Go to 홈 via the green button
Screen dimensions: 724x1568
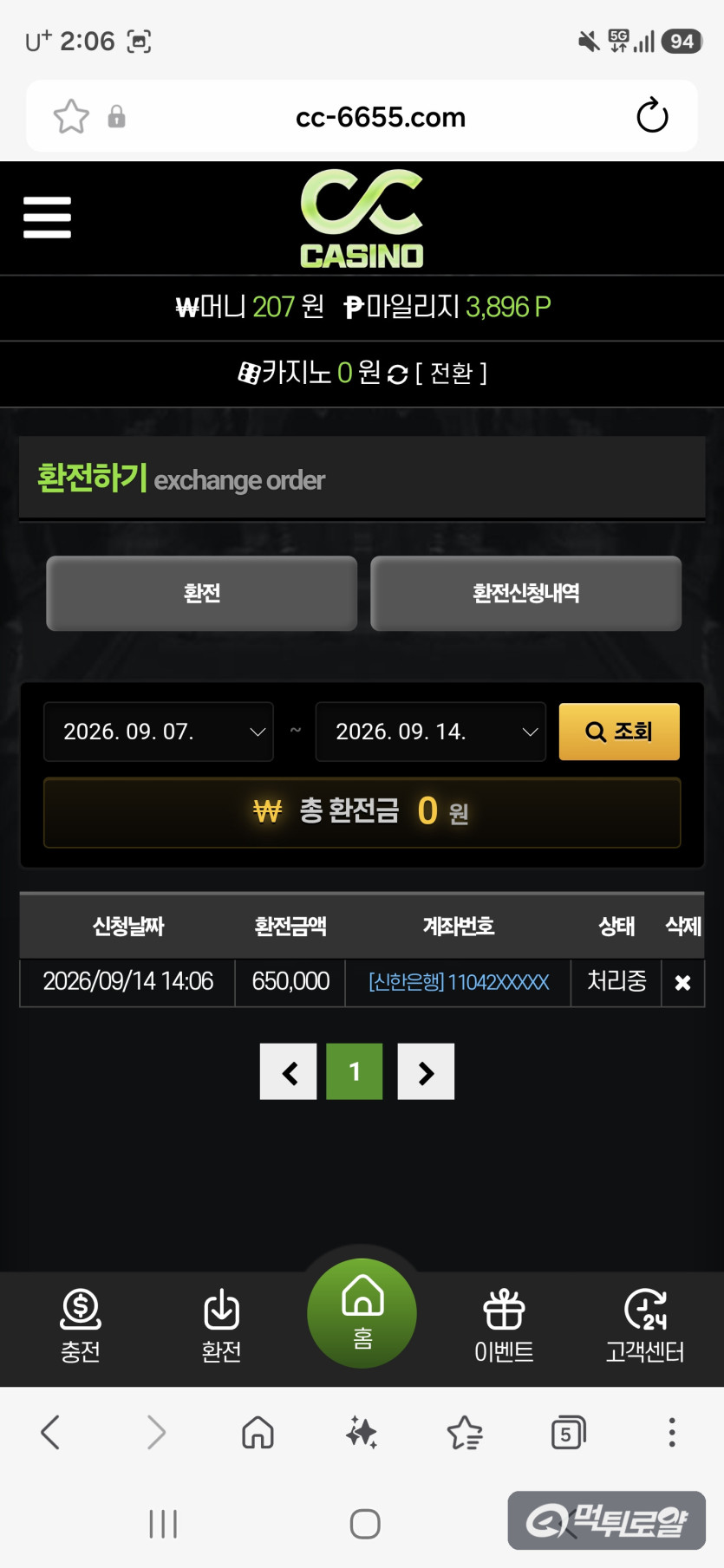coord(362,1313)
